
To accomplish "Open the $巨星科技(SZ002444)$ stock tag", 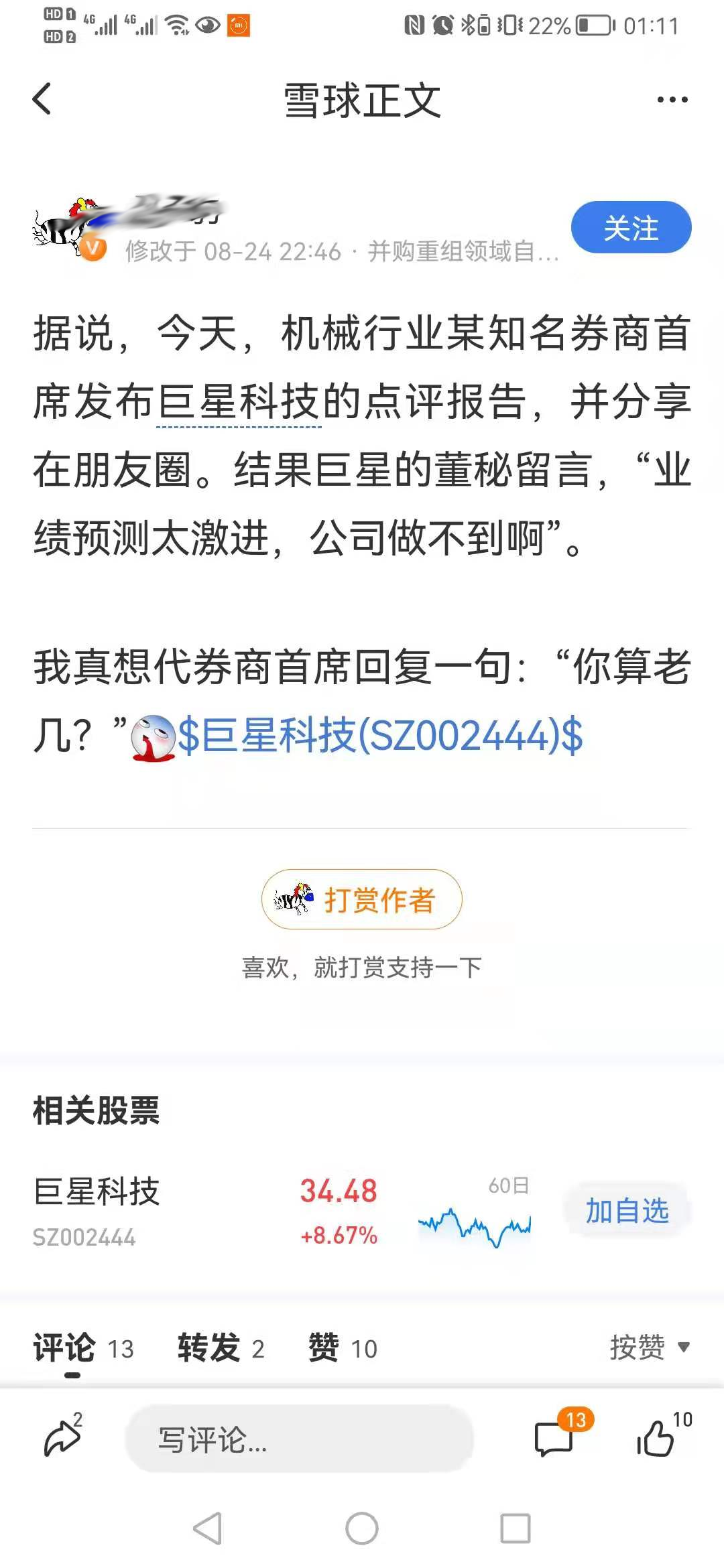I will coord(380,736).
